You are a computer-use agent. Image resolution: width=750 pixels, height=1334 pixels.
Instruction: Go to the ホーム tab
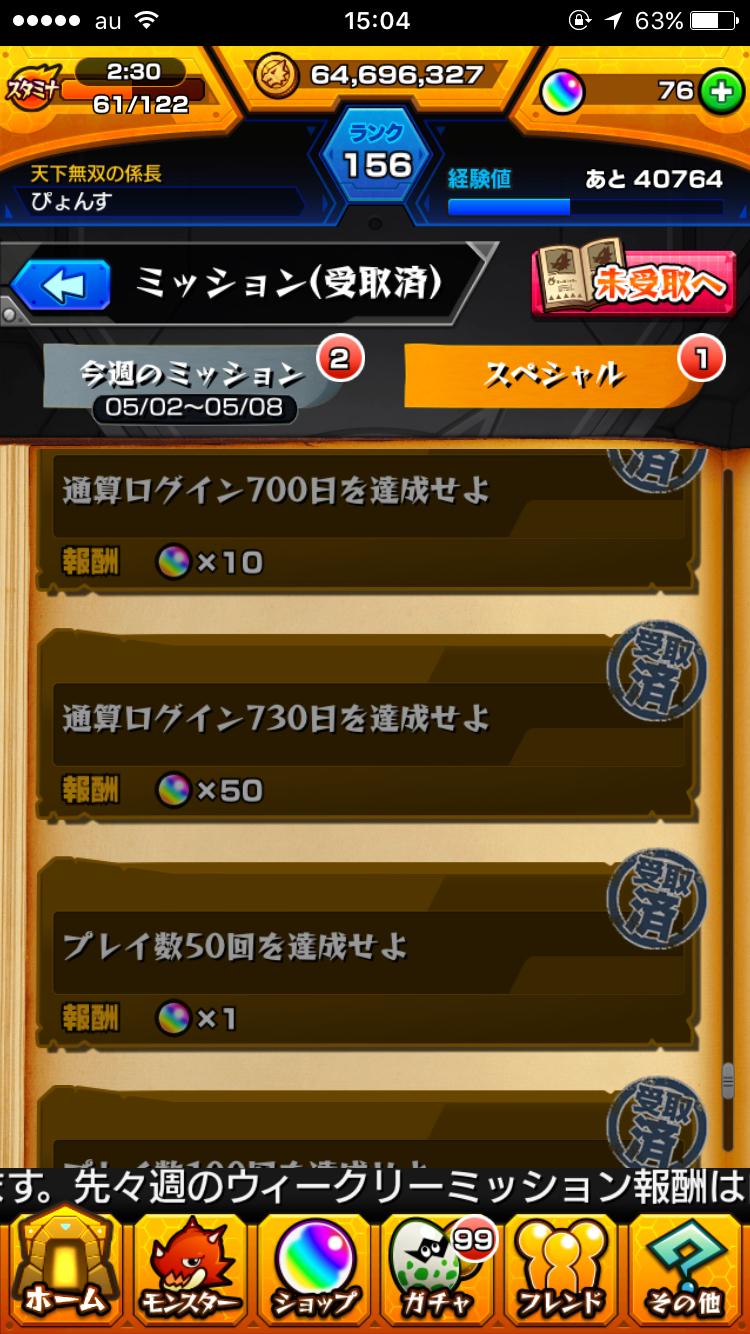click(64, 1265)
